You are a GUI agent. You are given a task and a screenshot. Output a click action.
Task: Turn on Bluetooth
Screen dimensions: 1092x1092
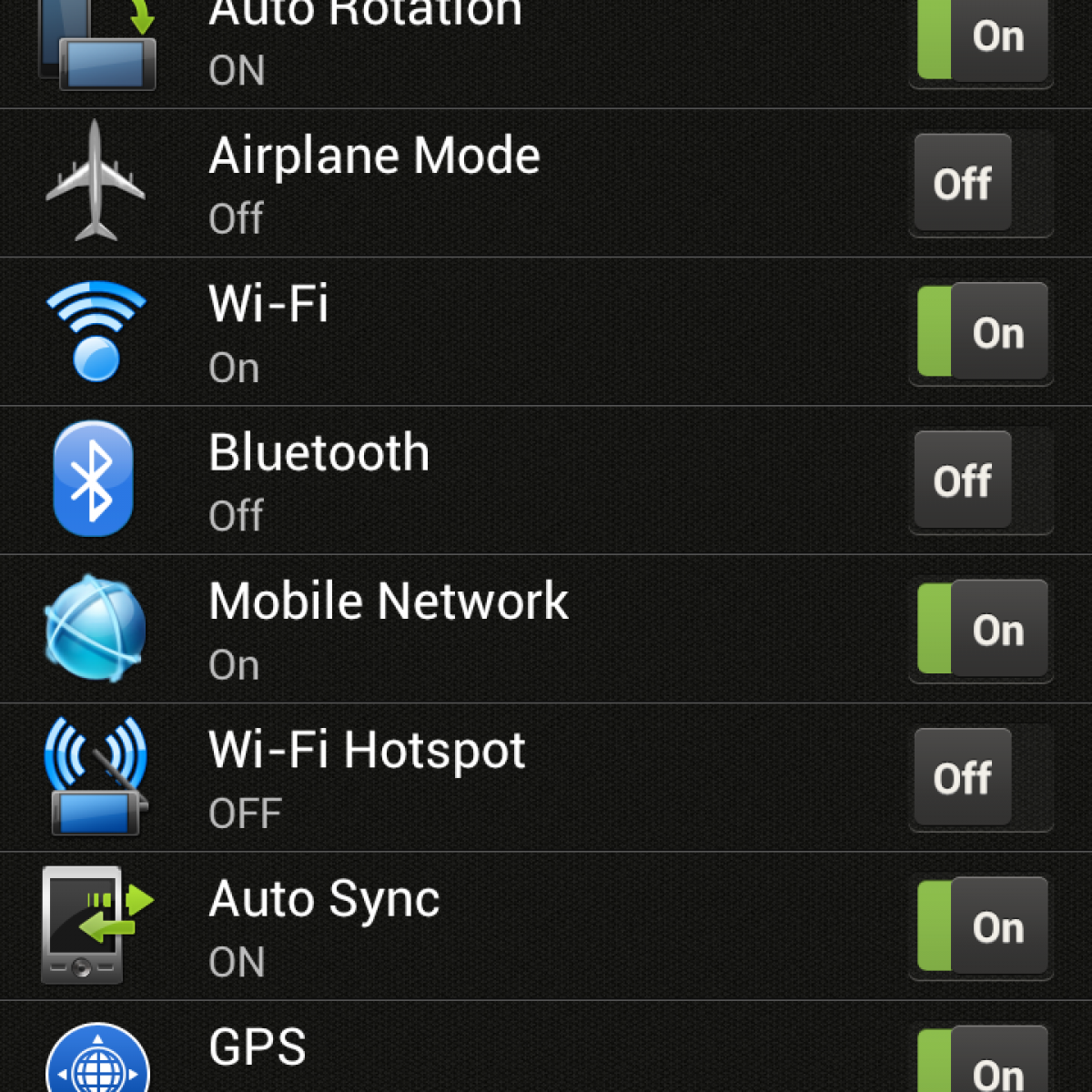point(982,480)
